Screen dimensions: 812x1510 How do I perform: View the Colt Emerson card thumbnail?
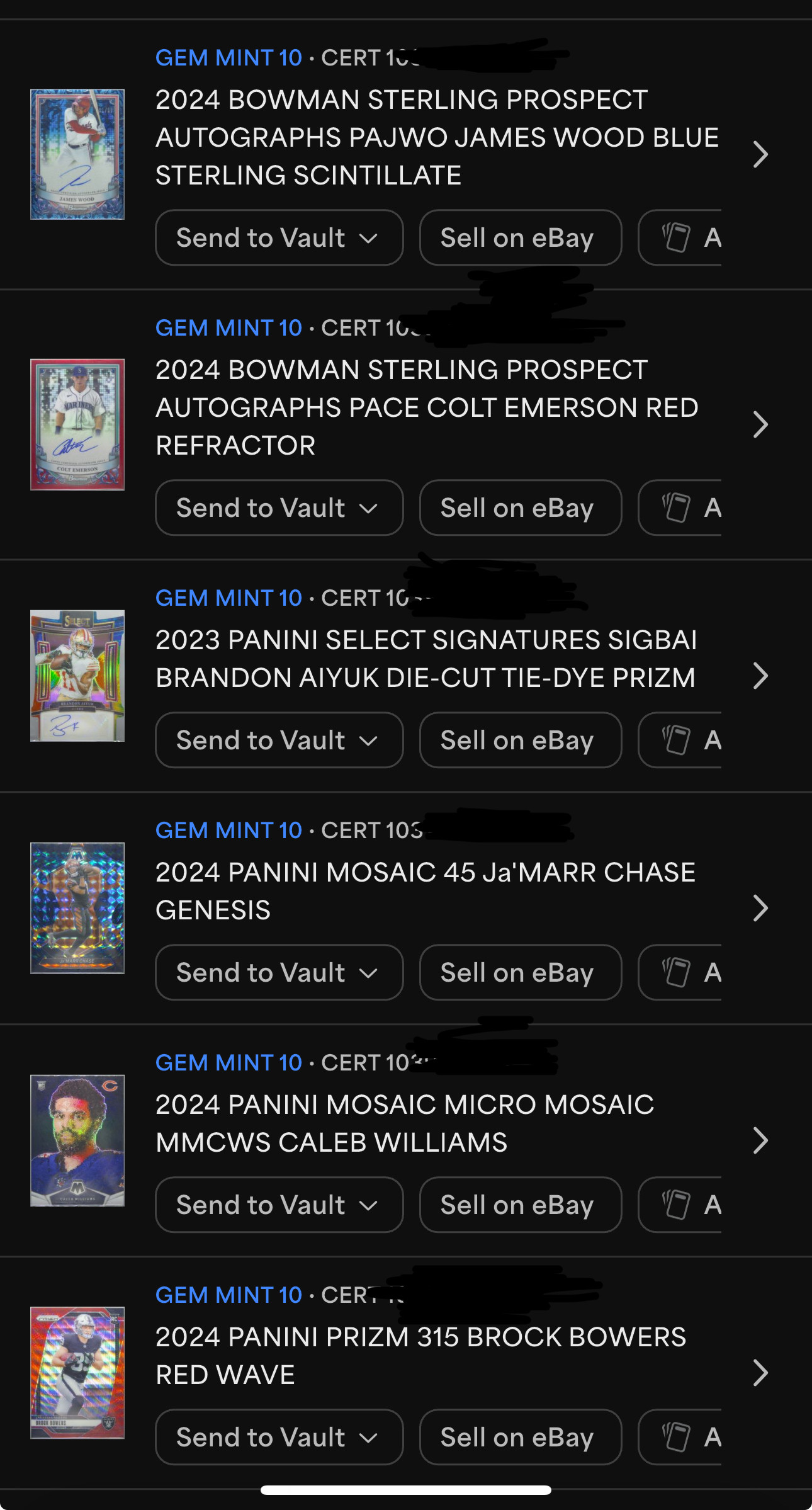pyautogui.click(x=77, y=424)
